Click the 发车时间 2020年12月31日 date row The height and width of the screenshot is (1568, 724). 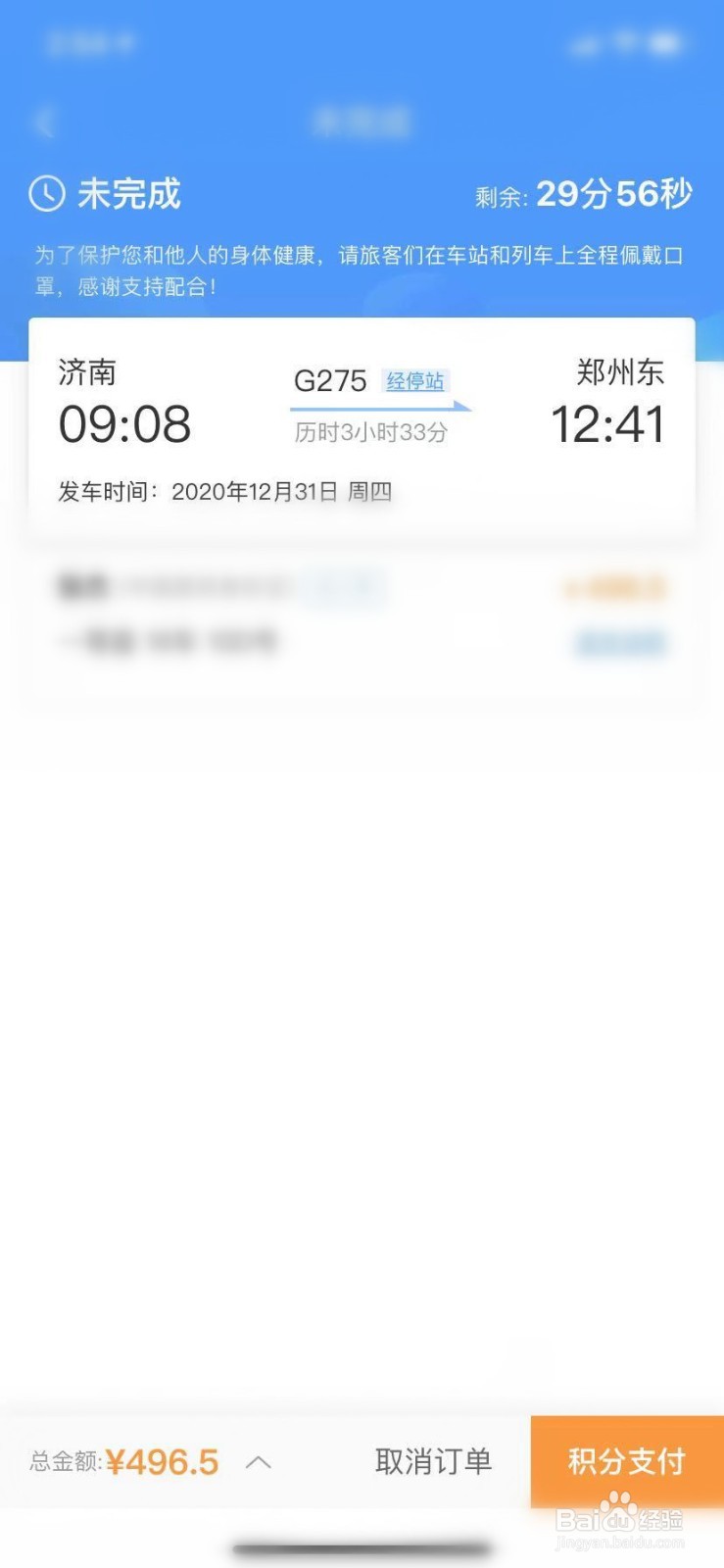point(223,491)
